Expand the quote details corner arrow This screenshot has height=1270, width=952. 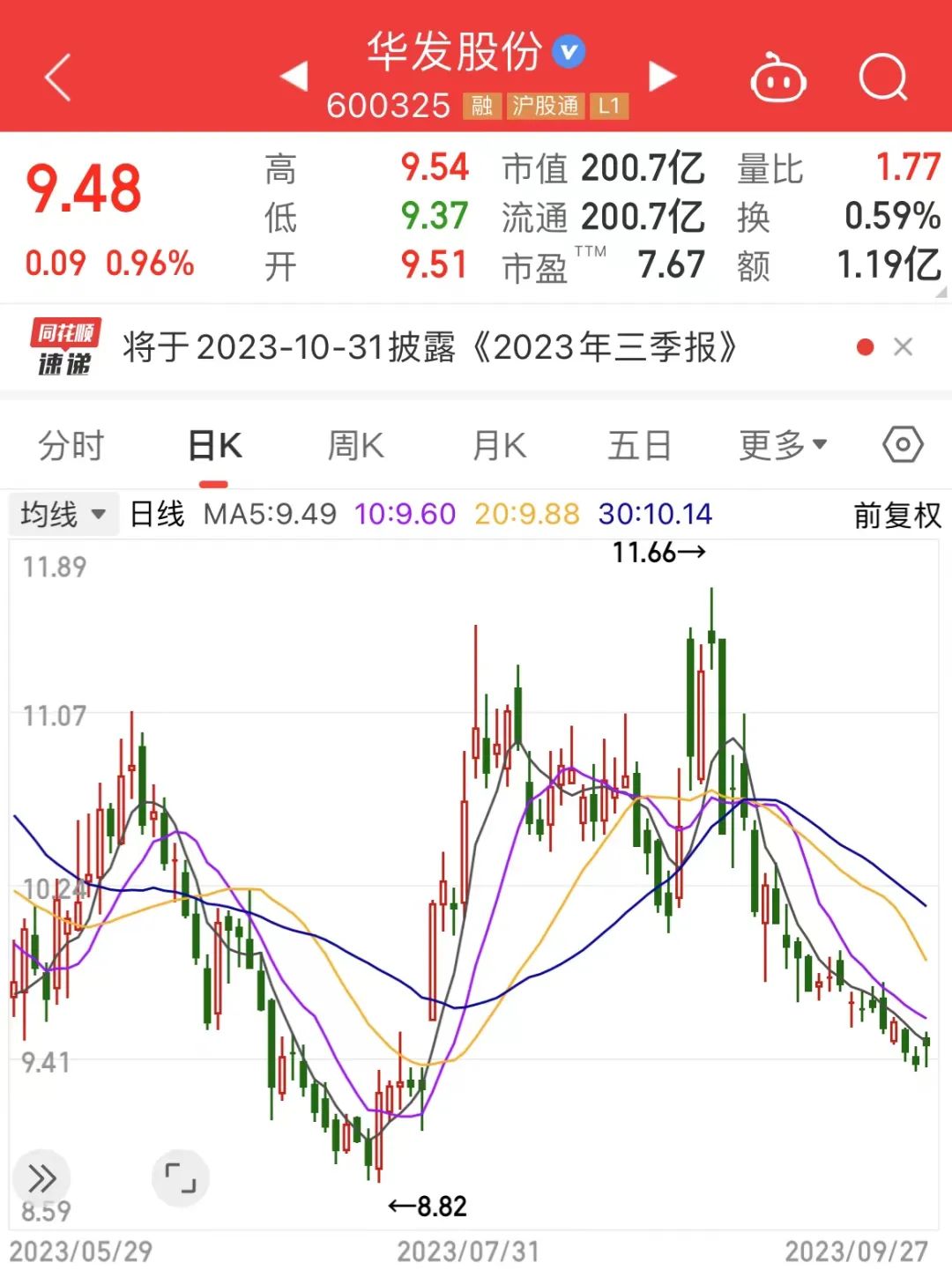(x=941, y=293)
